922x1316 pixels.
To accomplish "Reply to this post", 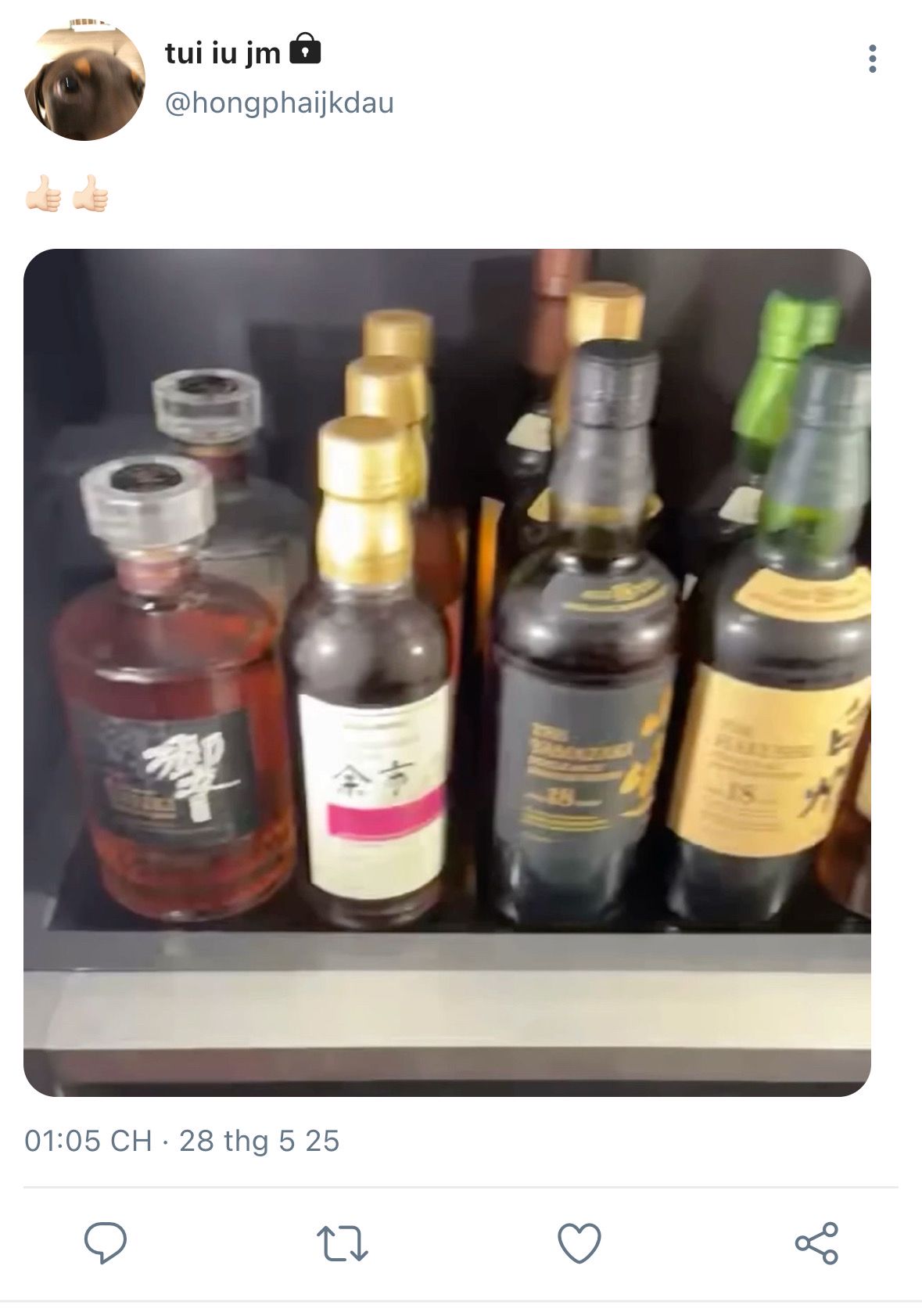I will (106, 1242).
